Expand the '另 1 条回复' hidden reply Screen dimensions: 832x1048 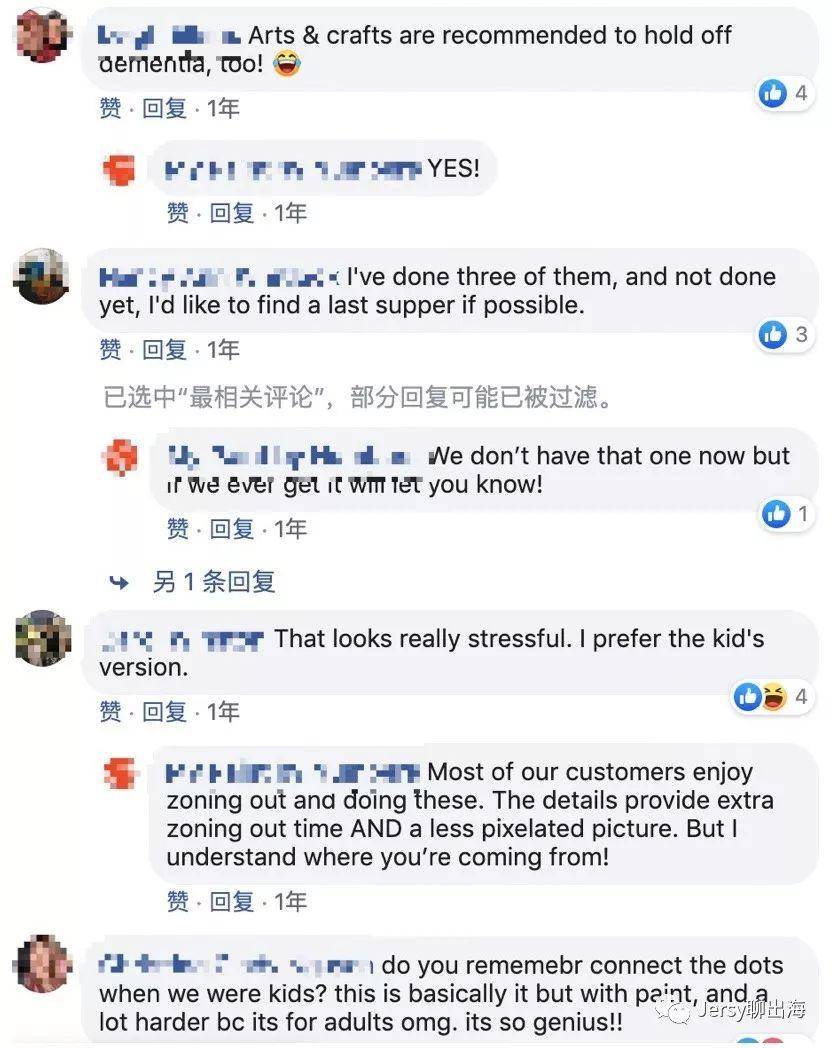[x=212, y=582]
